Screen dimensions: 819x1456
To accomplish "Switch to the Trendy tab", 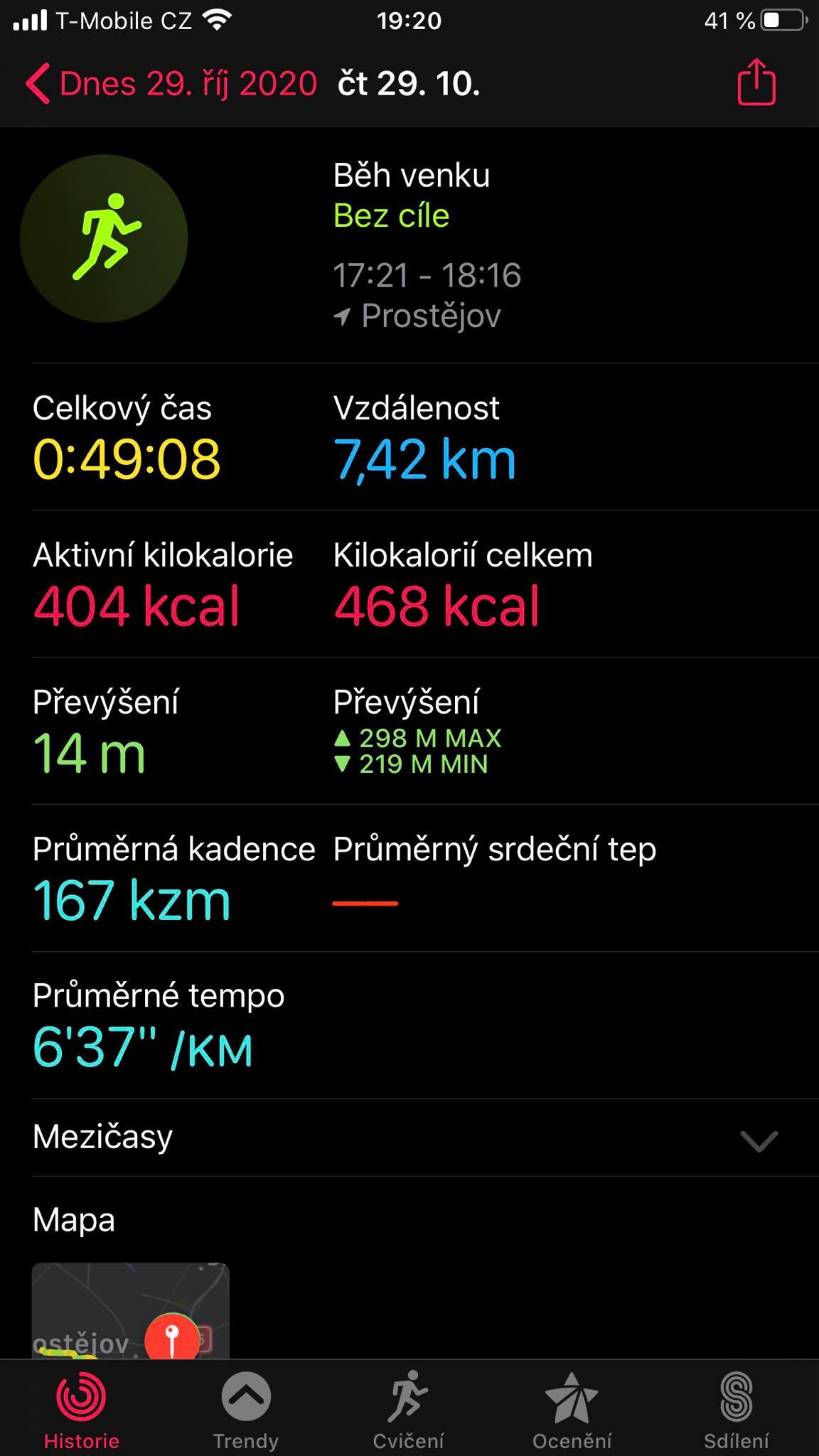I will [x=246, y=1409].
